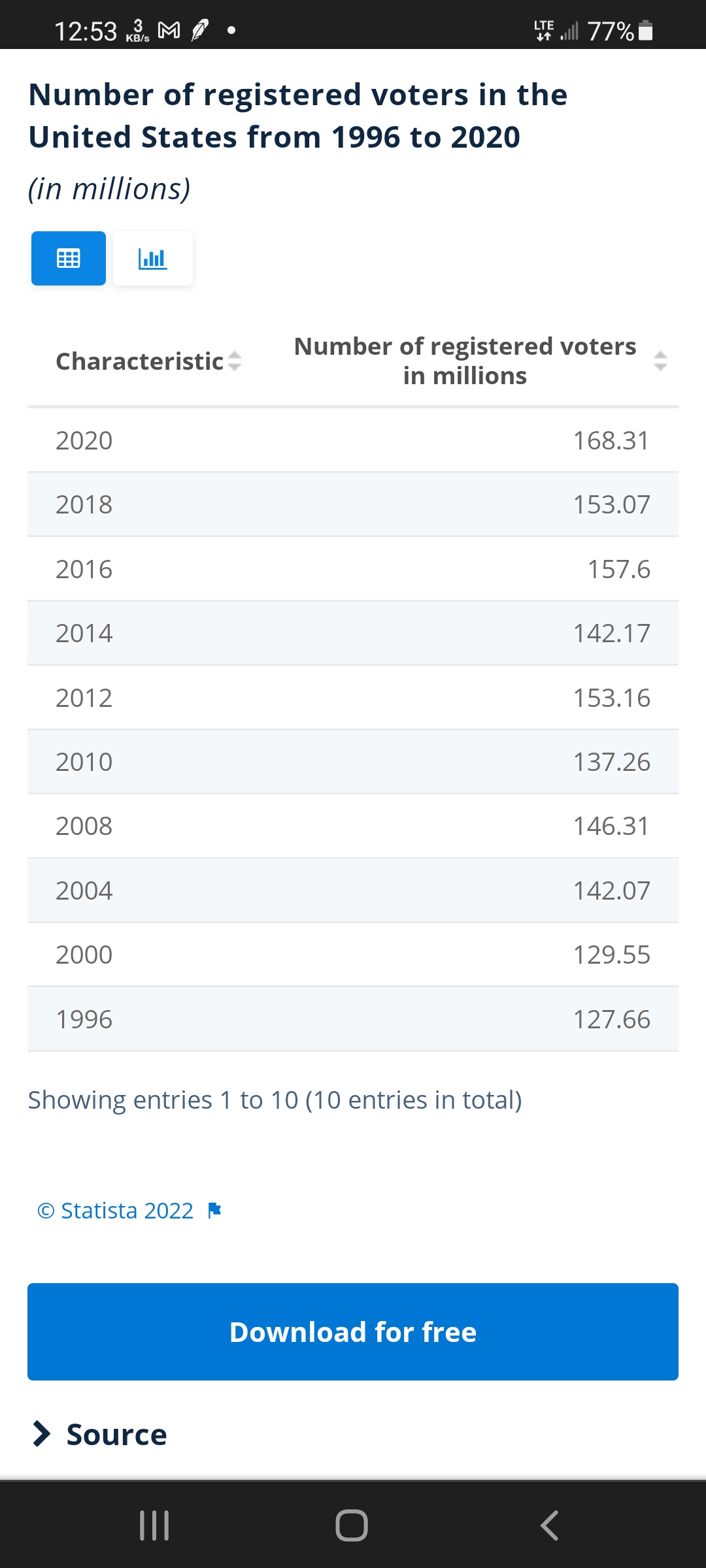Go back using the navigation bar

[x=549, y=1526]
